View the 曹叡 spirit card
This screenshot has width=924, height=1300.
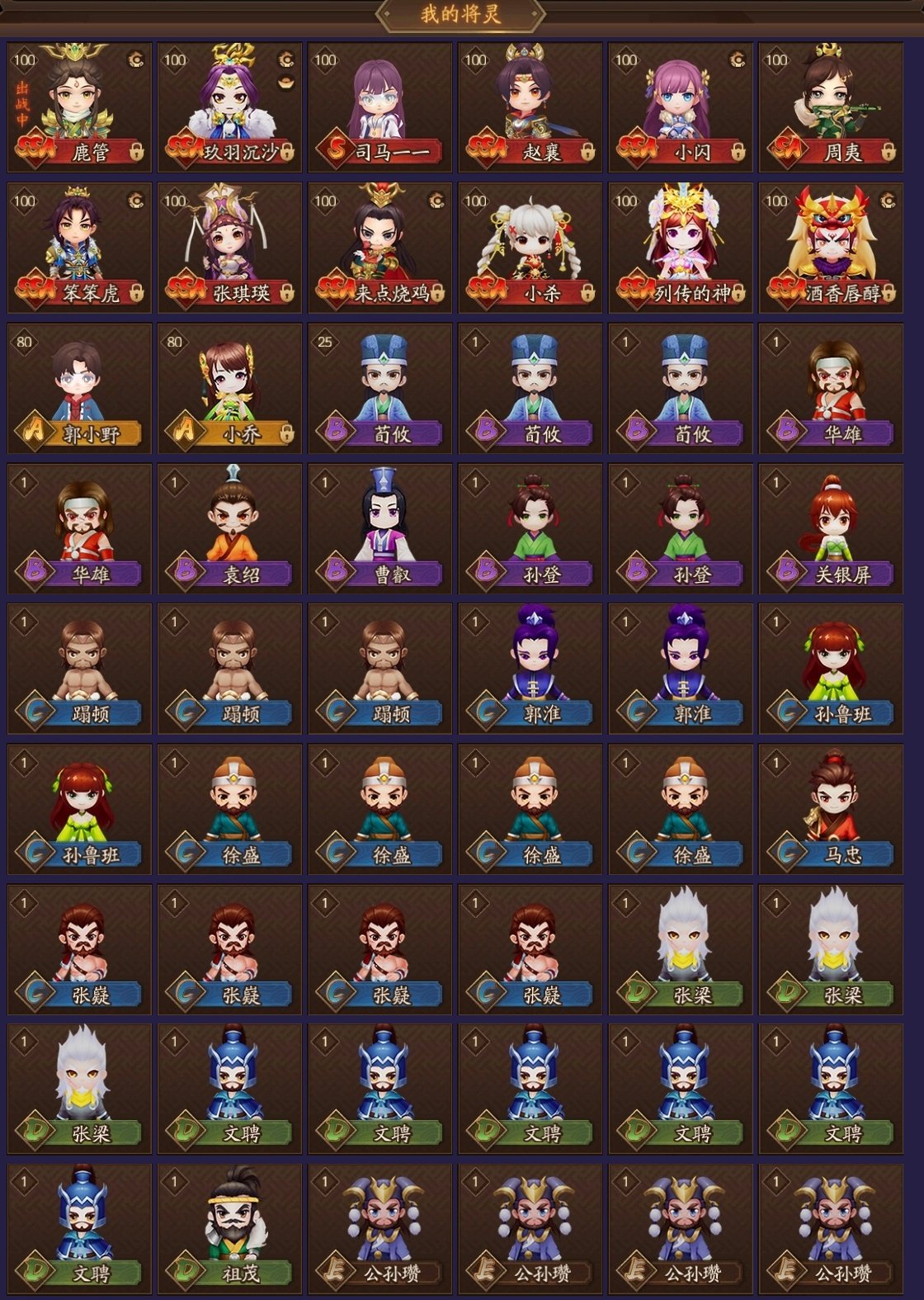(380, 528)
